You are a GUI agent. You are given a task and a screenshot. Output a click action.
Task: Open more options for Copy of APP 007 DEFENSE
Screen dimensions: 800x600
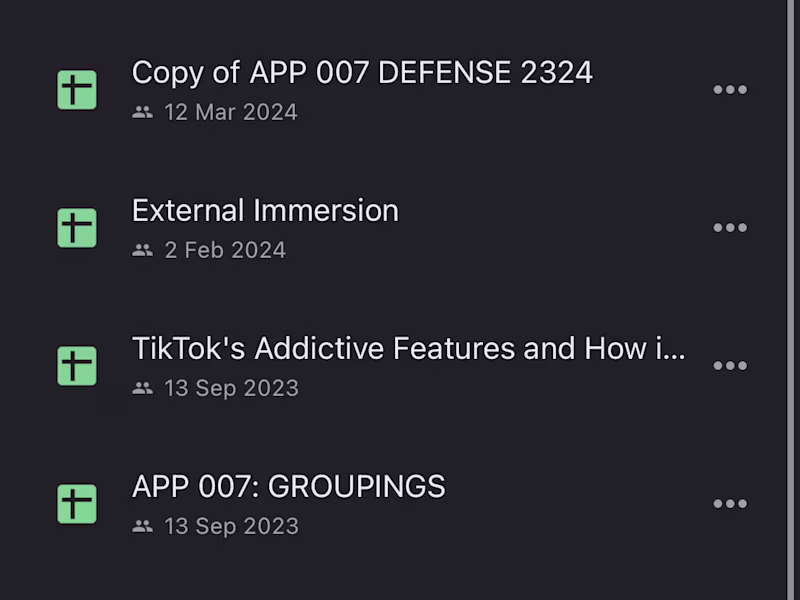tap(729, 90)
